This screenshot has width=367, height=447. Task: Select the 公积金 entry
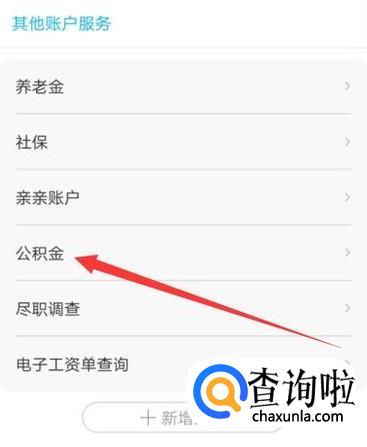(184, 253)
